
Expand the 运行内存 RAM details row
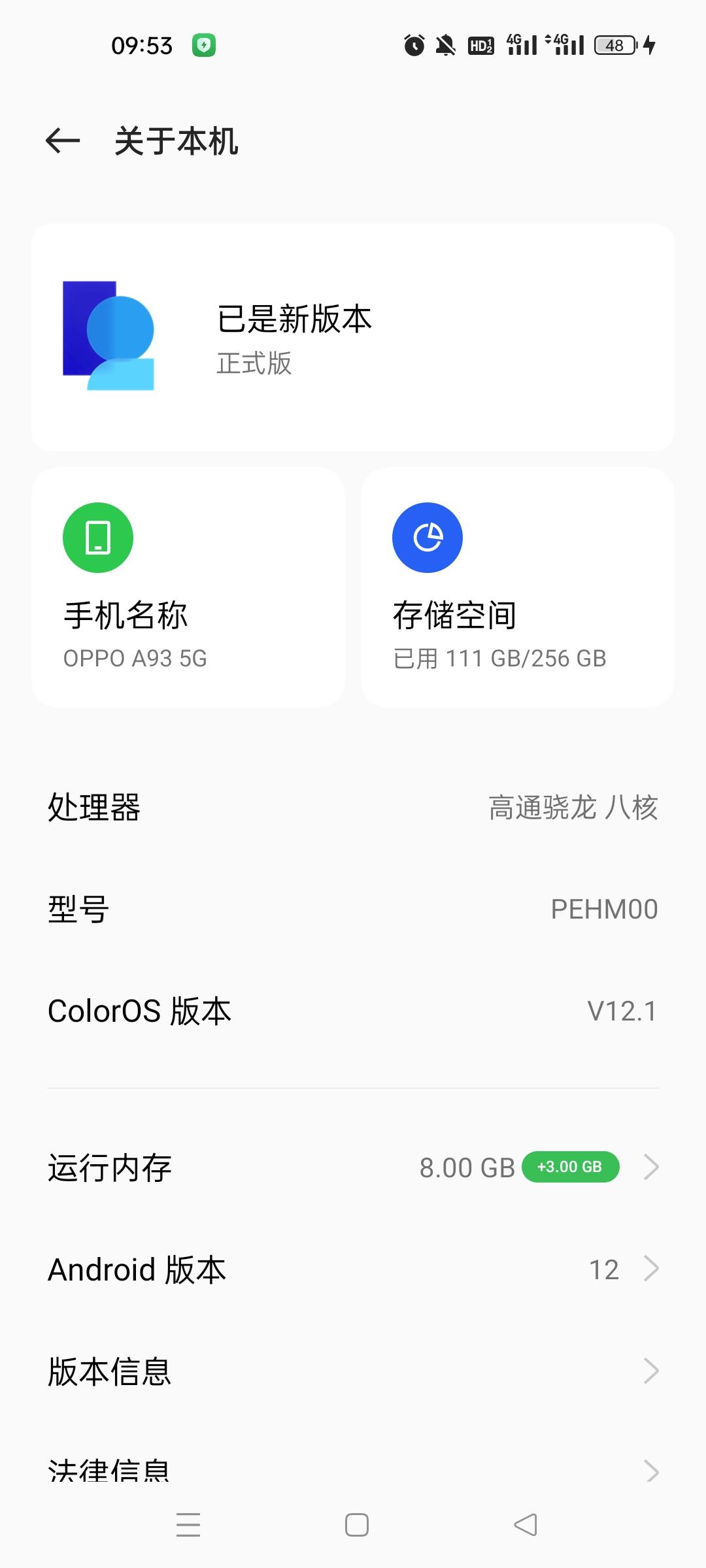pos(353,1168)
